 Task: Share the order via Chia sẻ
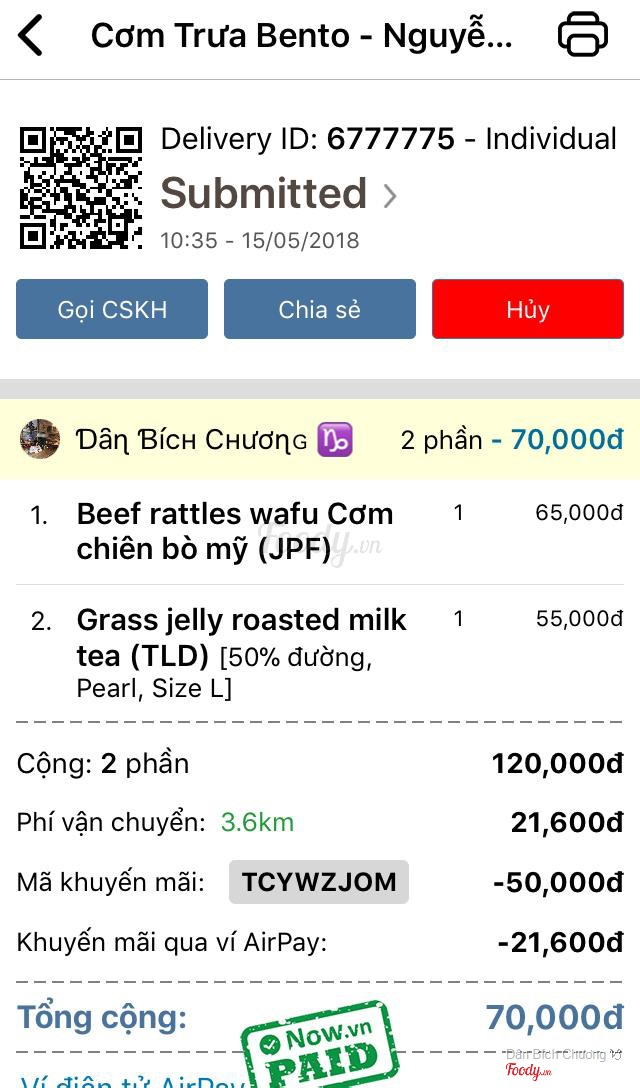pyautogui.click(x=319, y=309)
